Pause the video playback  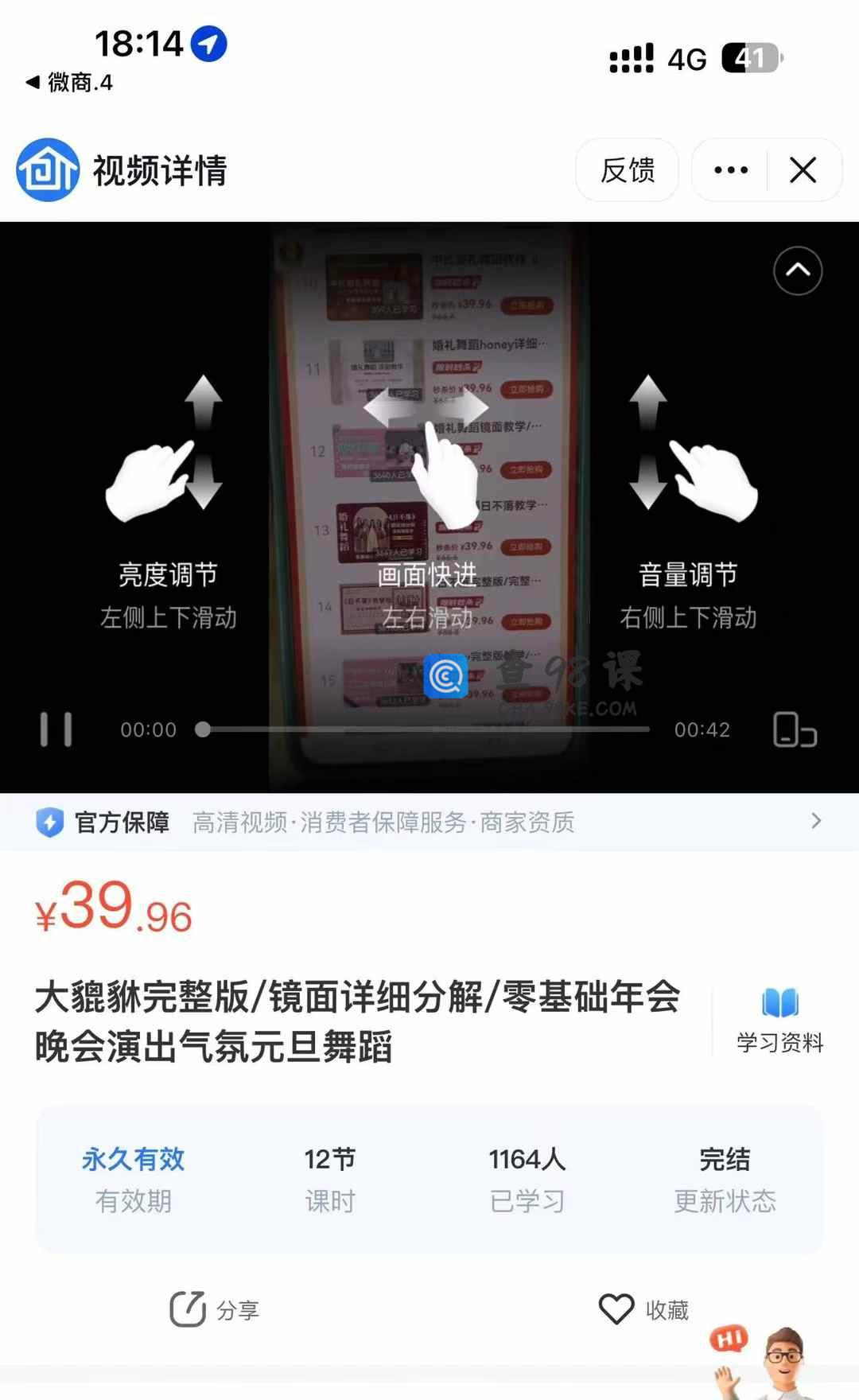coord(56,729)
